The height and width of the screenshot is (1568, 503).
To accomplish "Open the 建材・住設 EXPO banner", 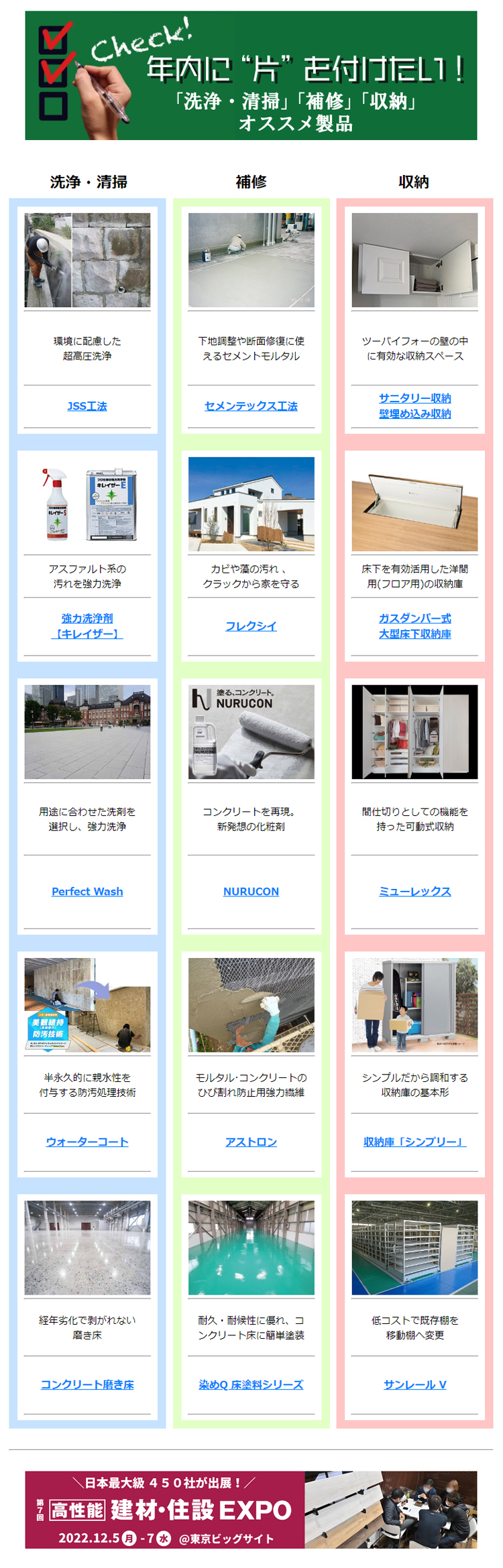I will pos(251,1510).
